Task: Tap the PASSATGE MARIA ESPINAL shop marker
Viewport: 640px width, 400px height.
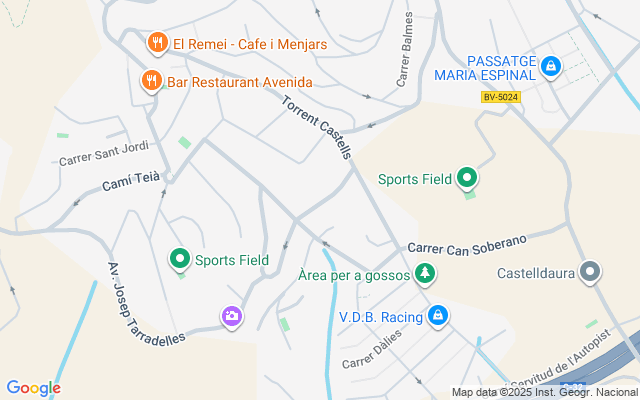Action: (x=549, y=67)
